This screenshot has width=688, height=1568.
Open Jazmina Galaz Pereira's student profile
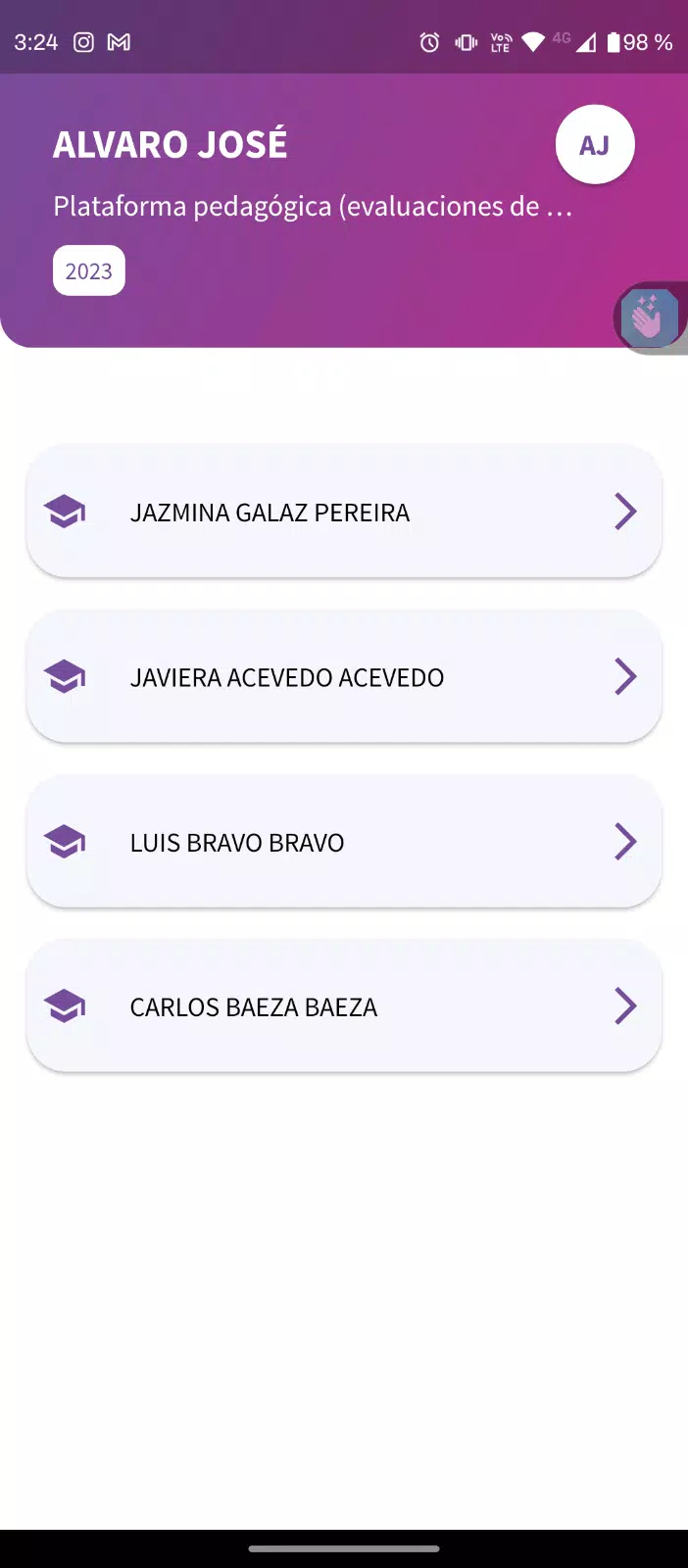point(344,512)
